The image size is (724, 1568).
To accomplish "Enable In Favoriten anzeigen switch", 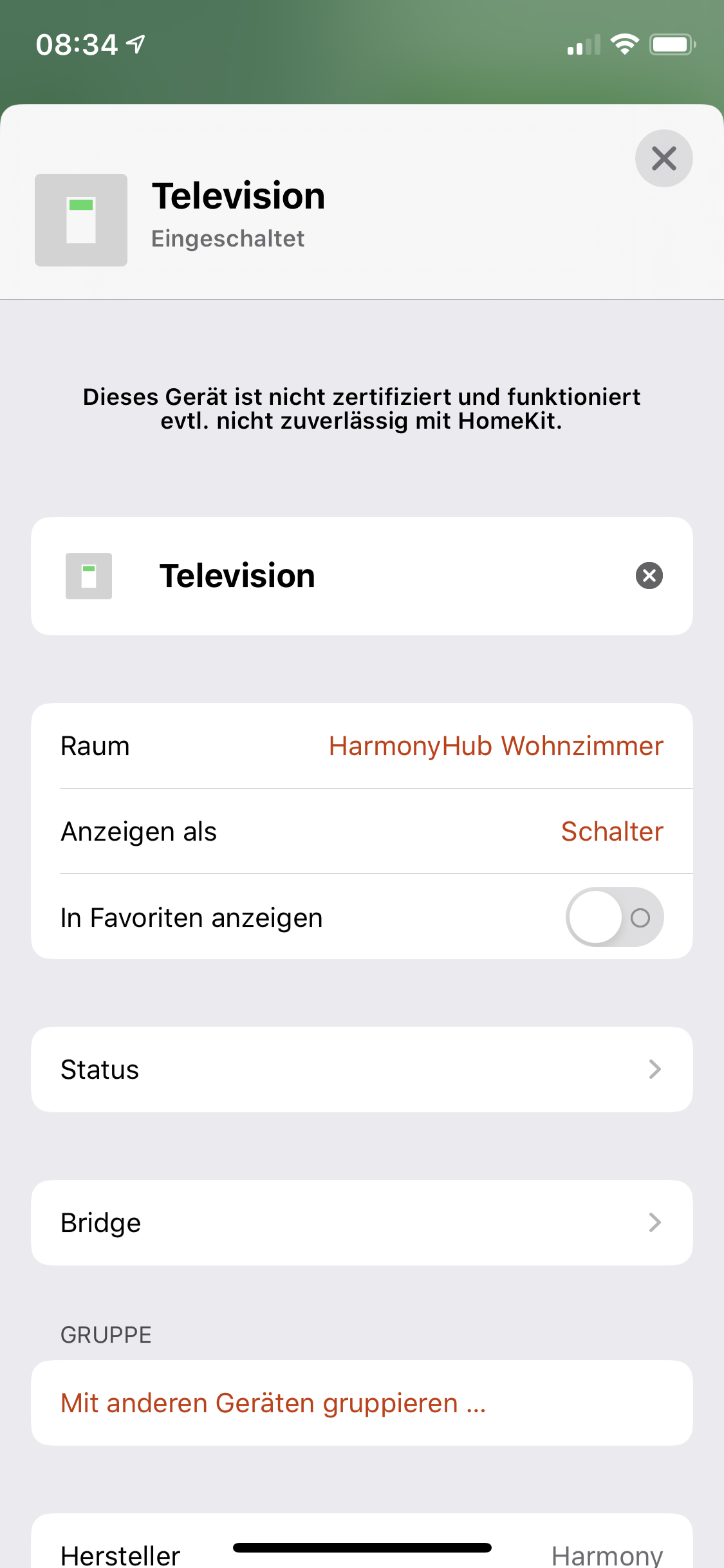I will tap(614, 917).
